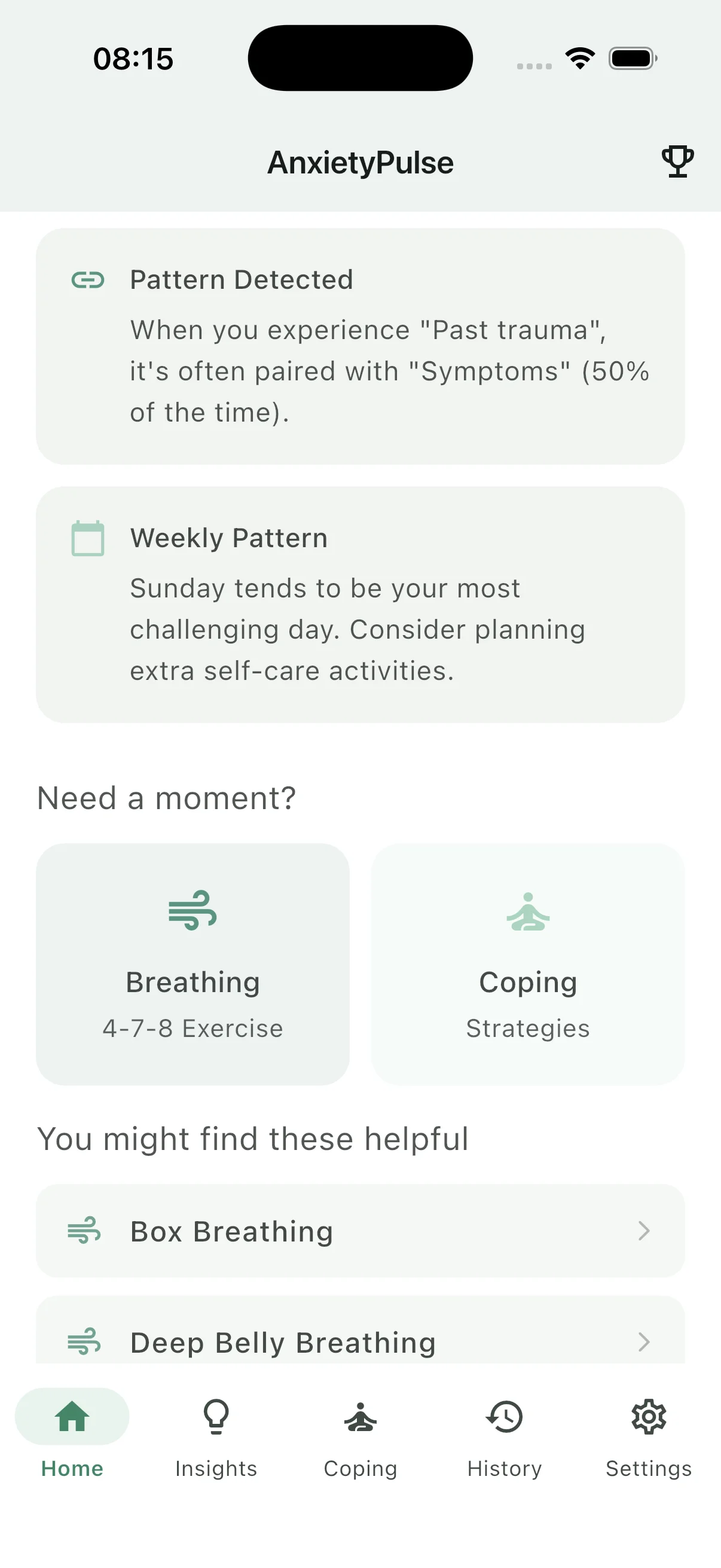The width and height of the screenshot is (721, 1568).
Task: Expand the Deep Belly Breathing chevron
Action: [644, 1342]
